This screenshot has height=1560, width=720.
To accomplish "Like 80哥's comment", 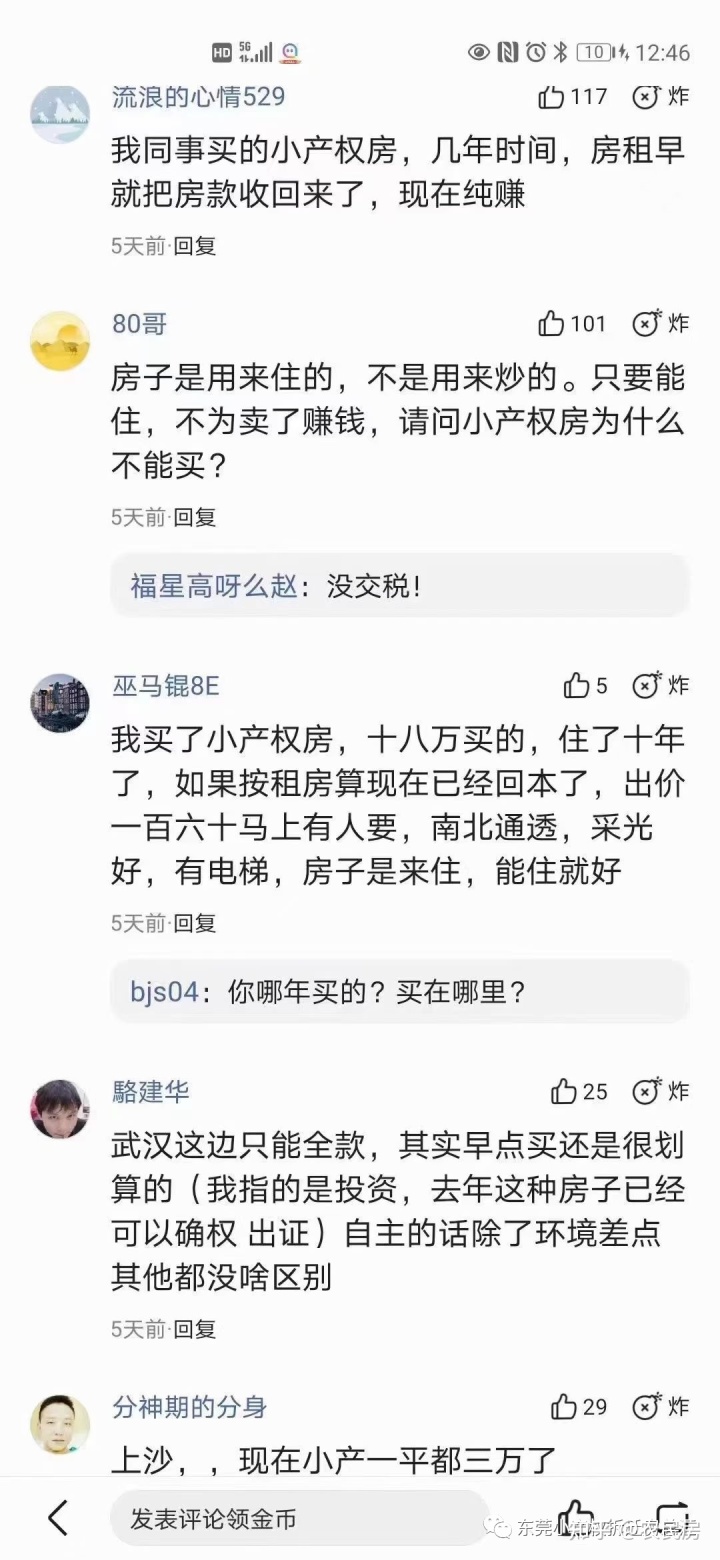I will point(573,324).
